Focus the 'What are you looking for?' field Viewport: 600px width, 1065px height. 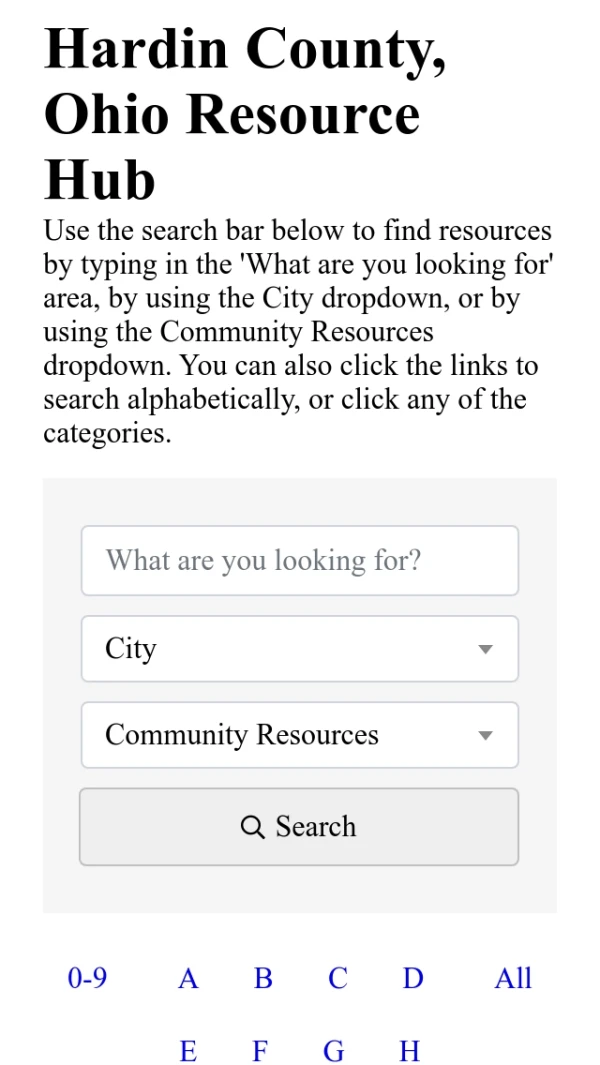[x=299, y=560]
